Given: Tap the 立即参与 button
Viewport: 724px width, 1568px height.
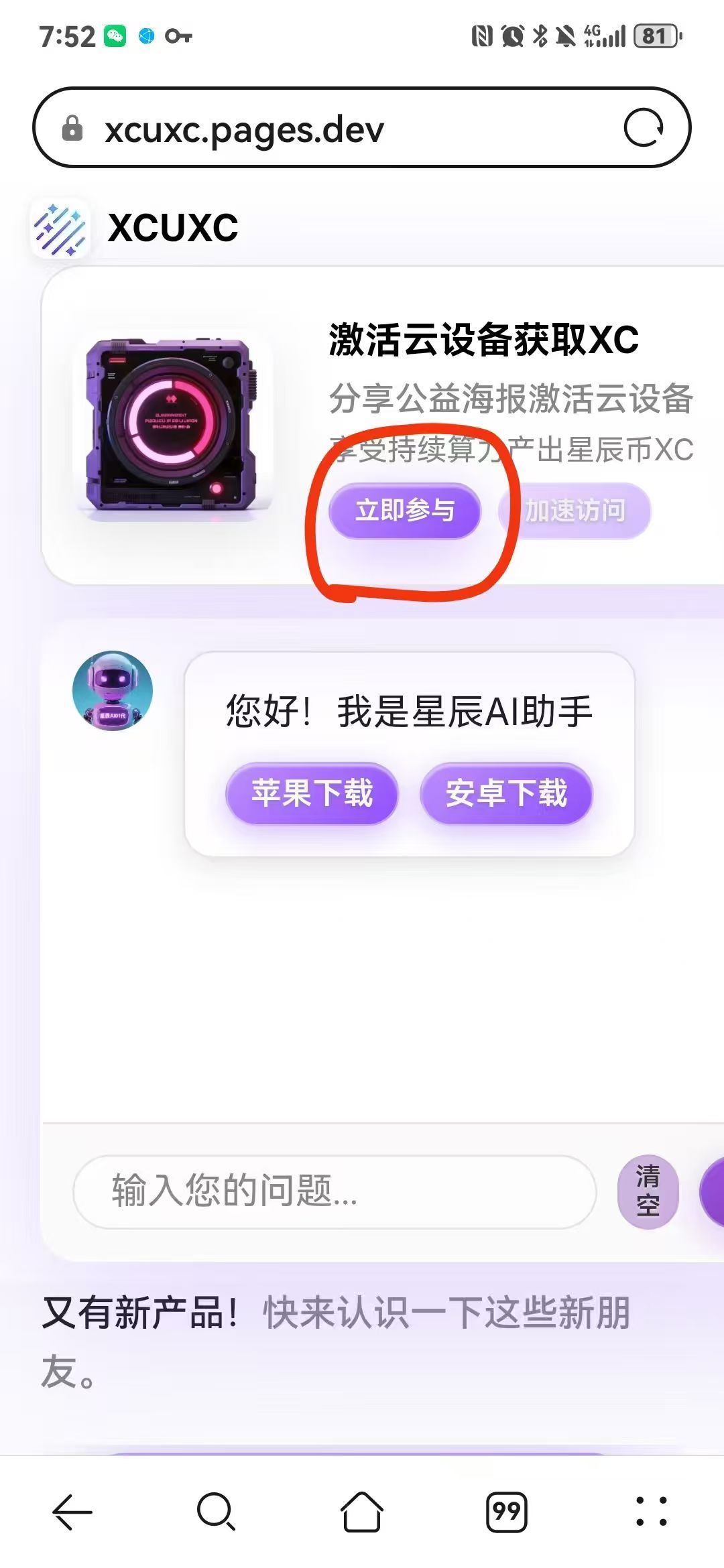Looking at the screenshot, I should tap(405, 511).
